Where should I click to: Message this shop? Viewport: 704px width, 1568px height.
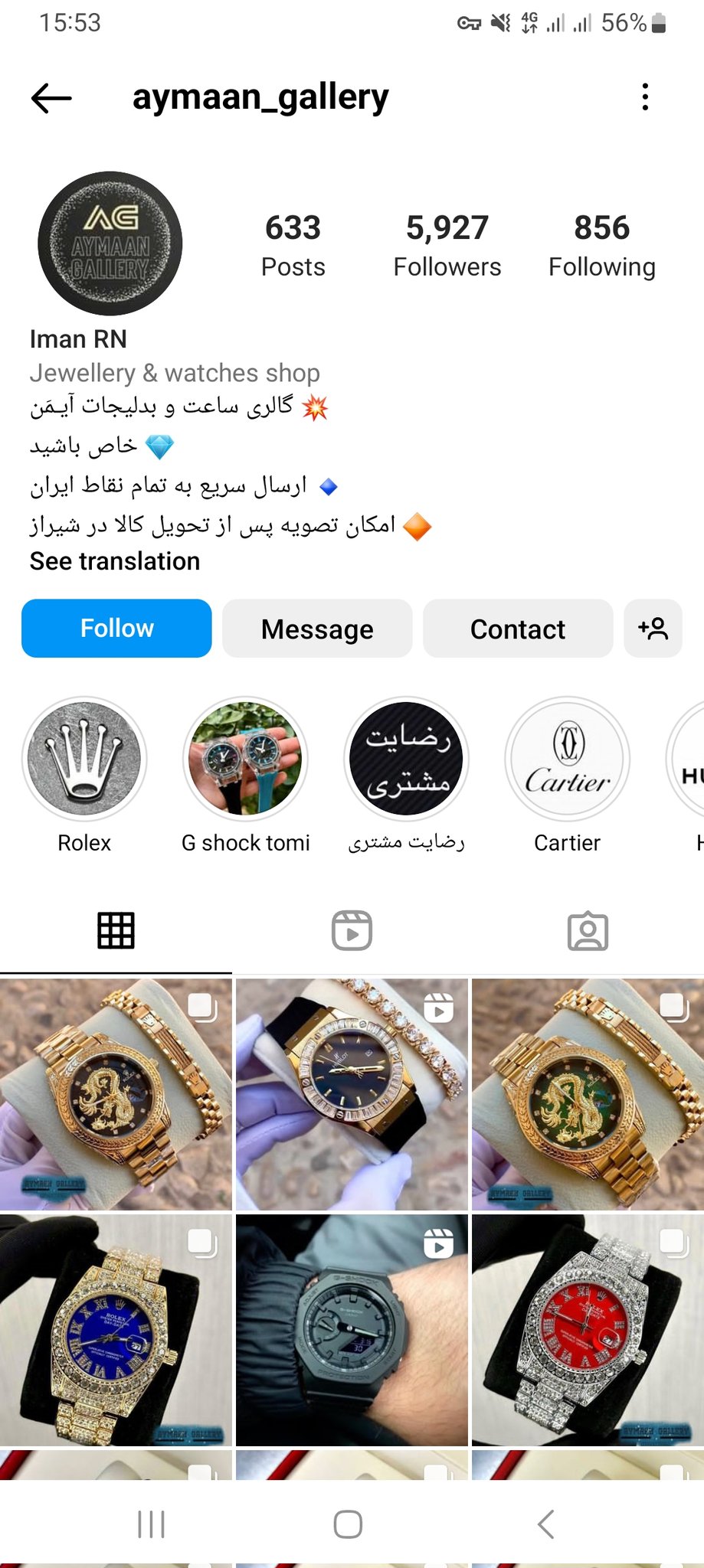(x=317, y=629)
